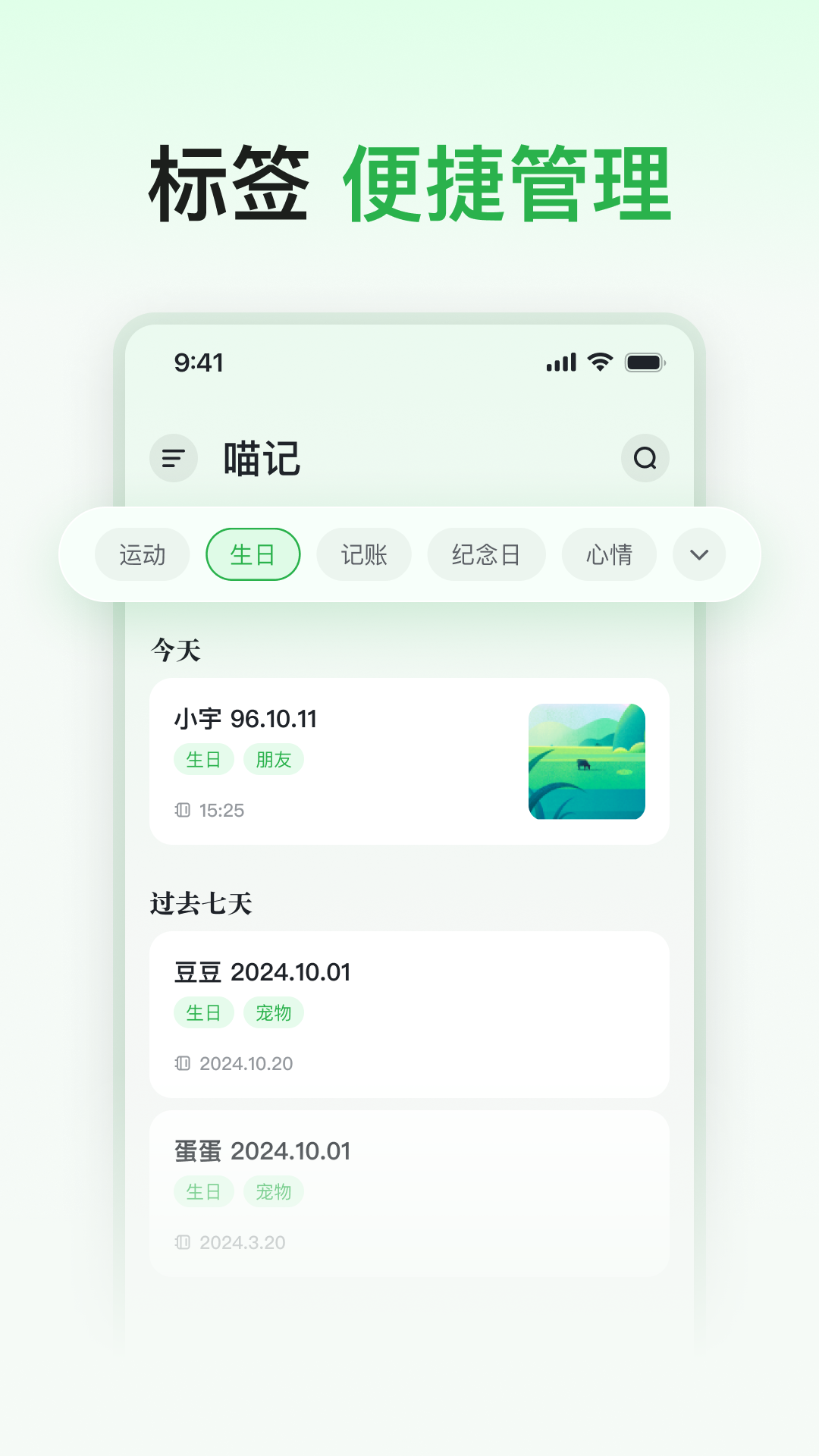Viewport: 819px width, 1456px height.
Task: Enable the 运动 filter tag
Action: click(x=142, y=554)
